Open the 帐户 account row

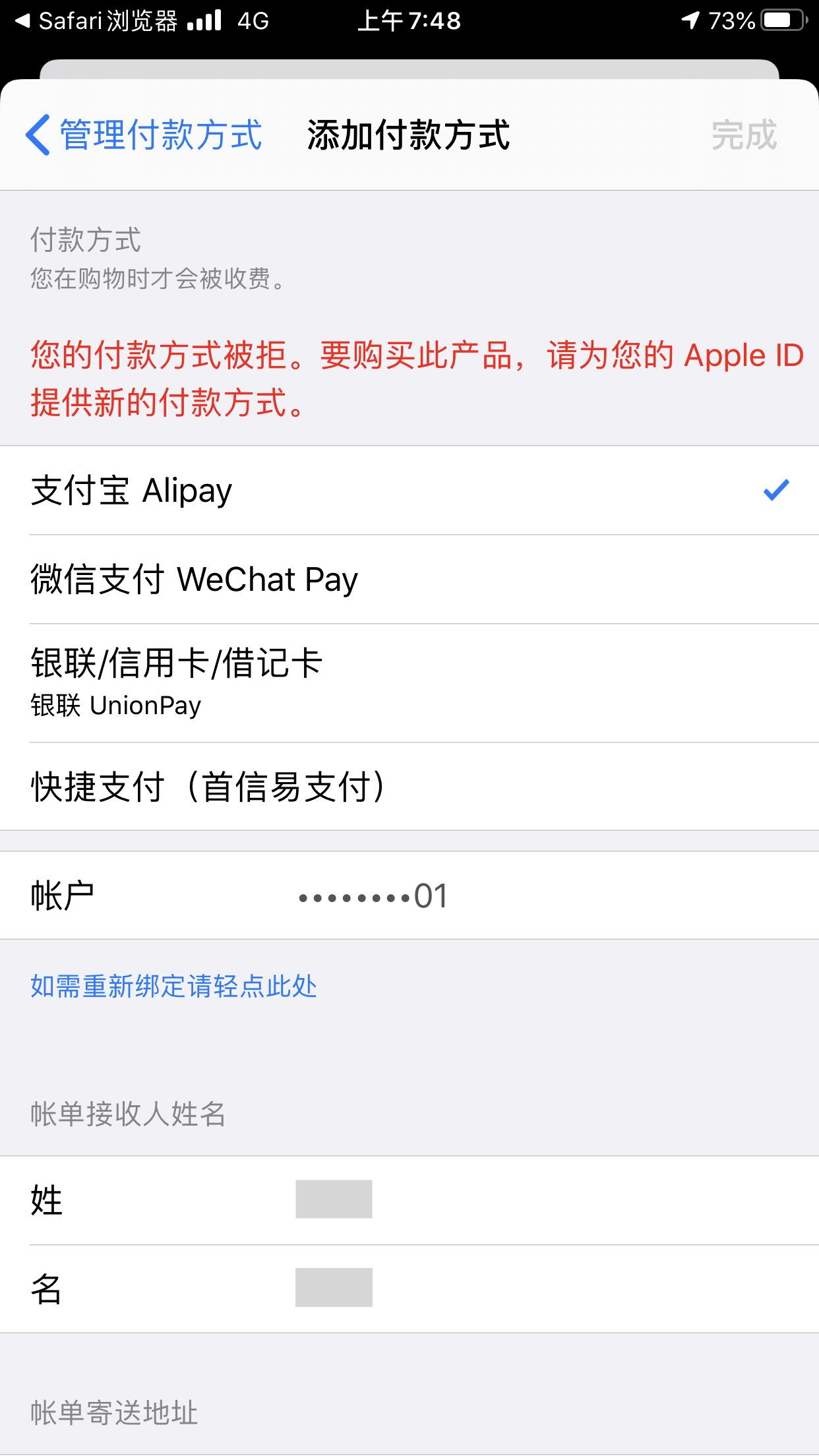tap(409, 895)
